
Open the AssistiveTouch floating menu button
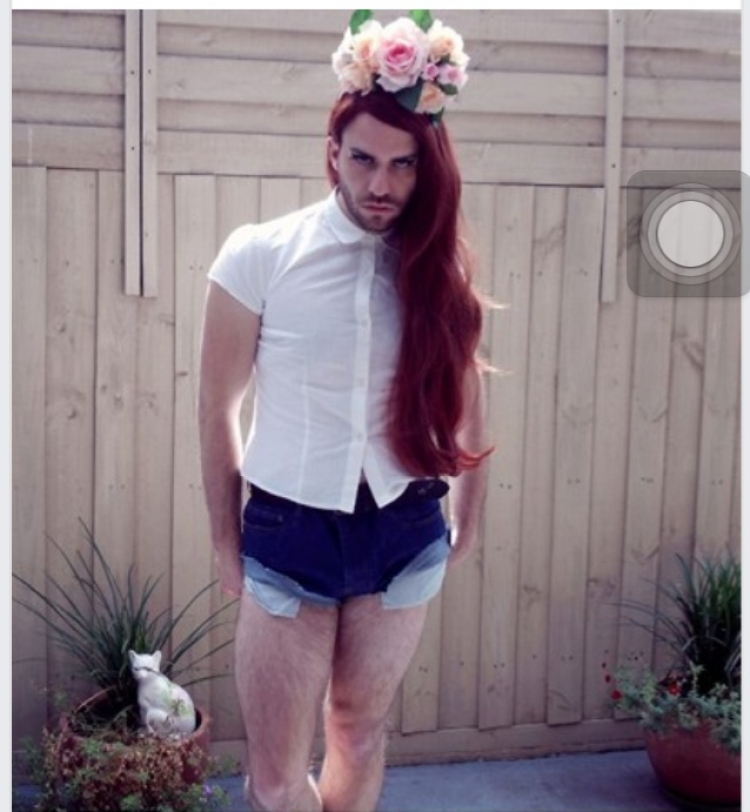click(x=690, y=234)
